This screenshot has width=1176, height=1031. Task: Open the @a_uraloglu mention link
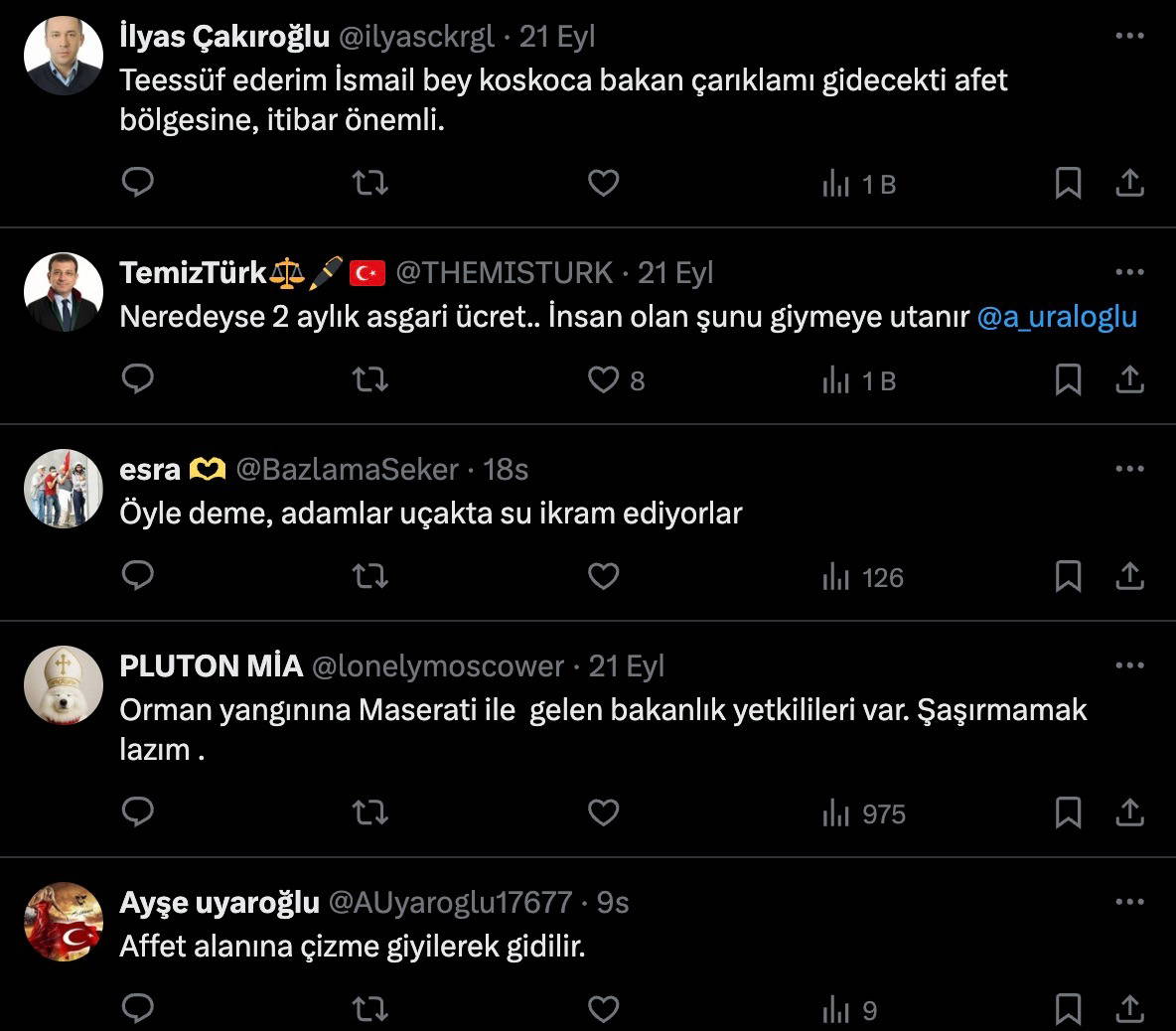click(x=1057, y=317)
